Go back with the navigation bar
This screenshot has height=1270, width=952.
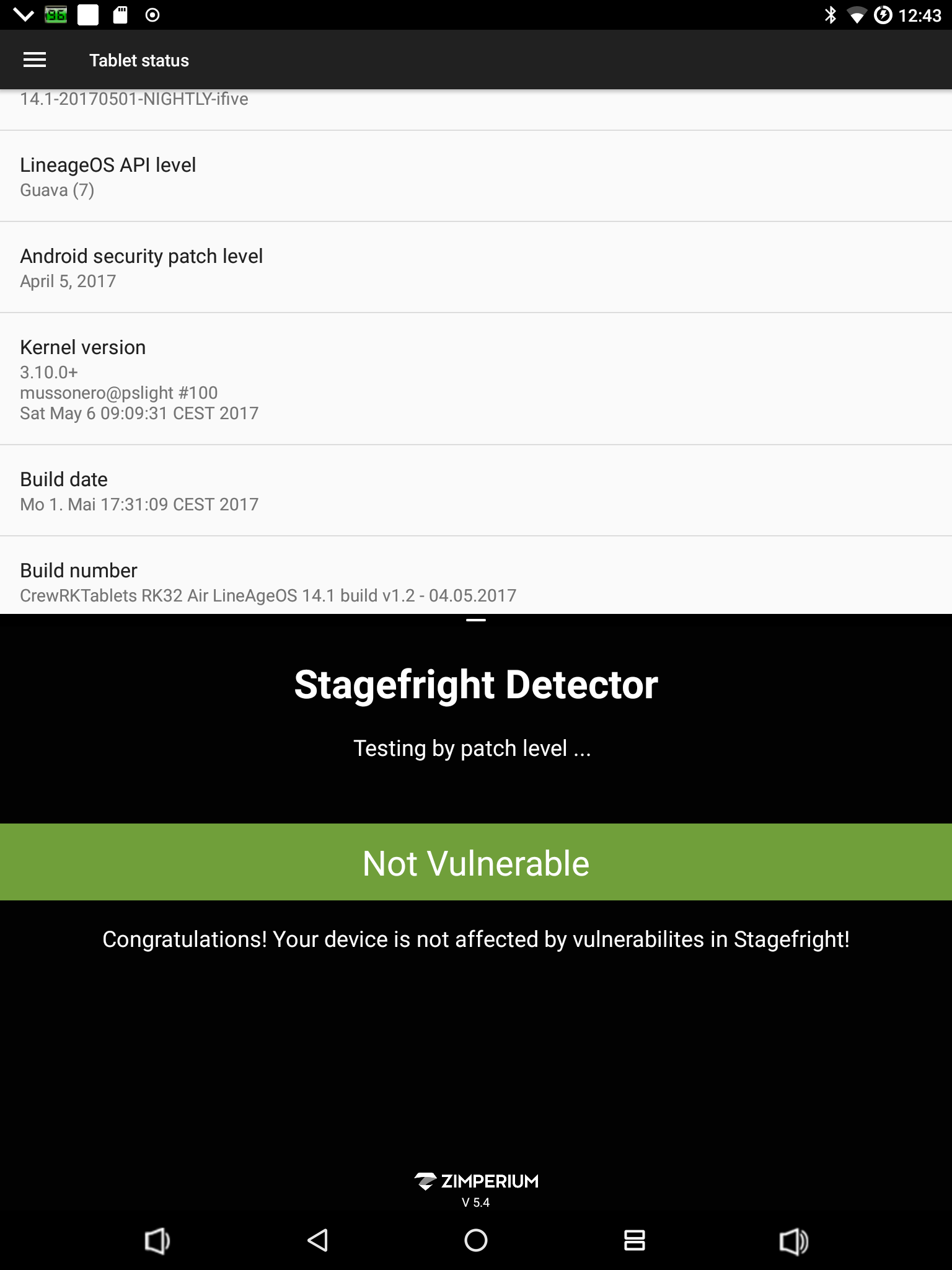(x=317, y=1240)
